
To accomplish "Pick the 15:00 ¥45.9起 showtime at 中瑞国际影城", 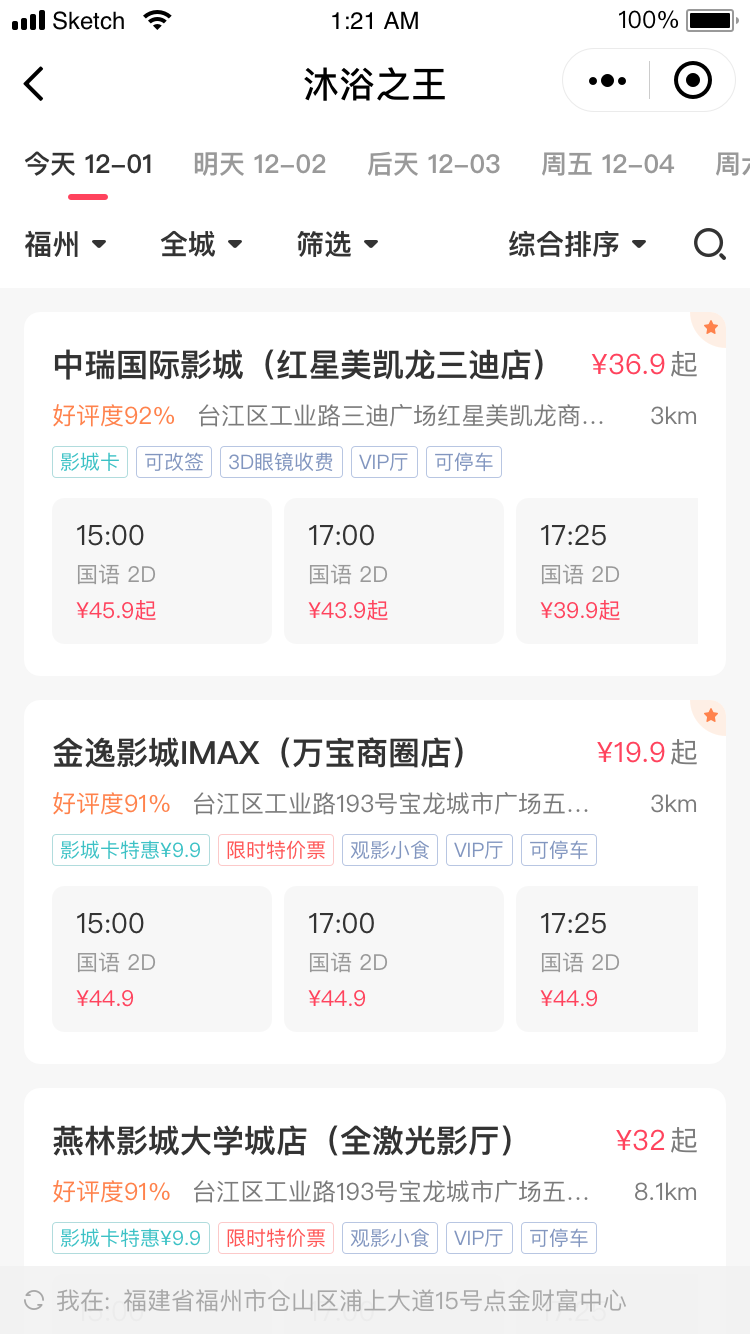I will pos(161,570).
